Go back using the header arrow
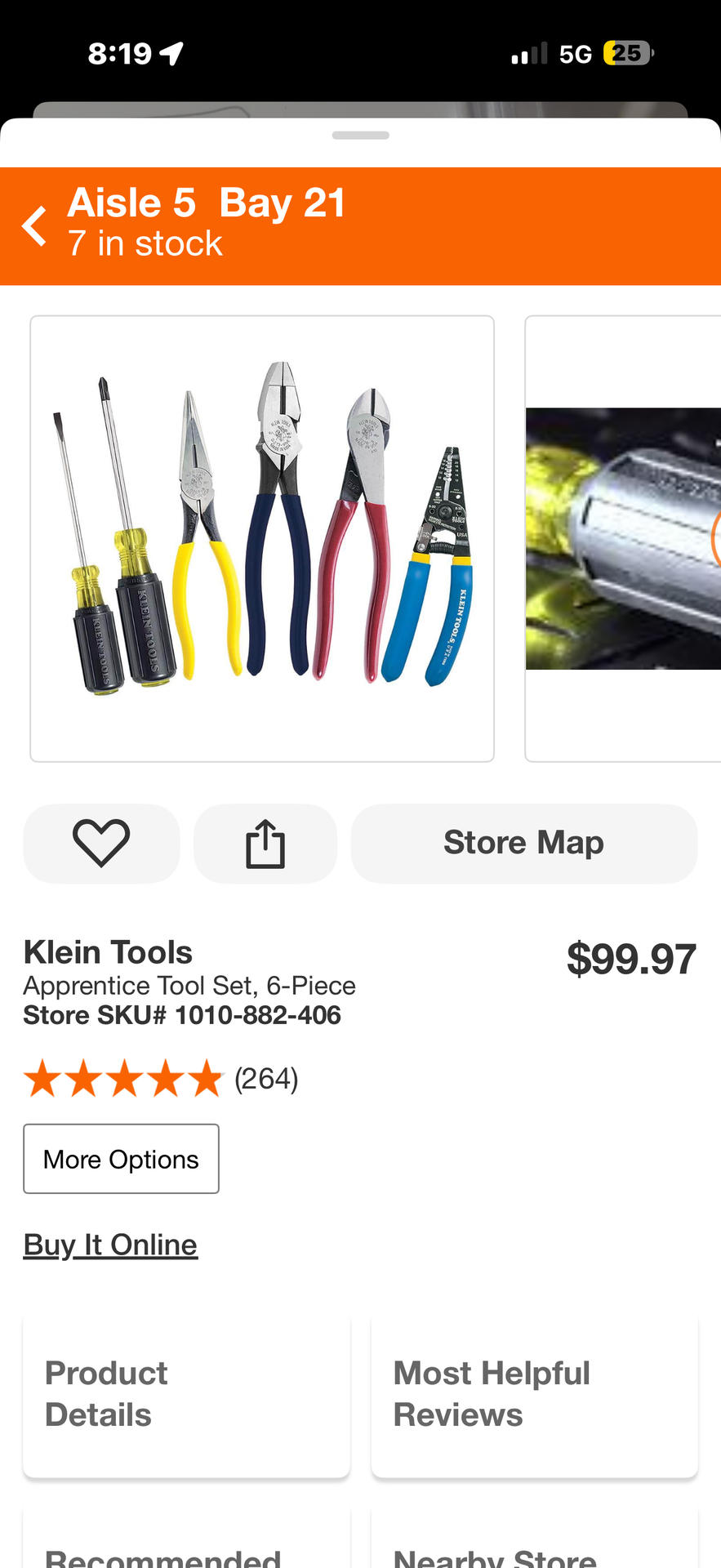 click(34, 226)
